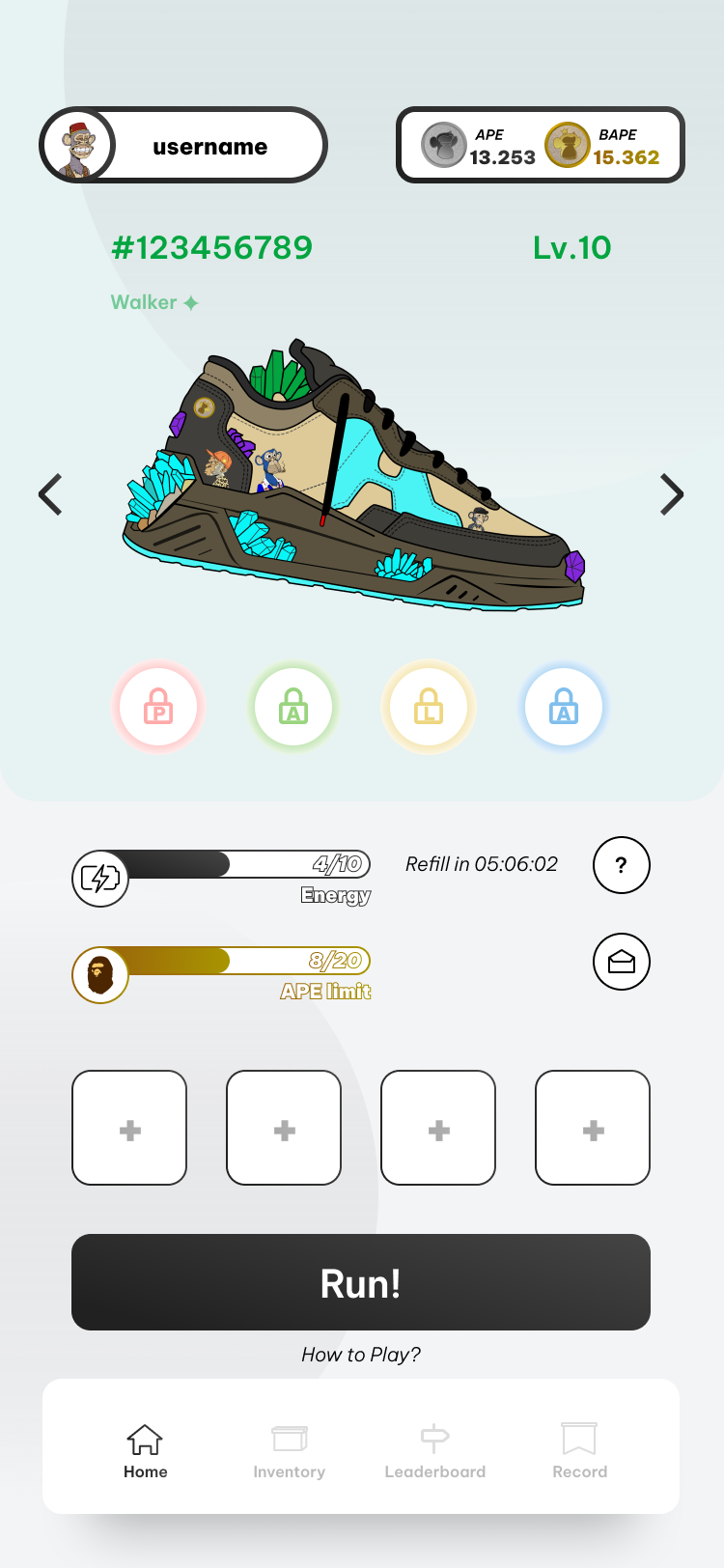Switch to the Record tab
This screenshot has width=724, height=1568.
(x=579, y=1450)
